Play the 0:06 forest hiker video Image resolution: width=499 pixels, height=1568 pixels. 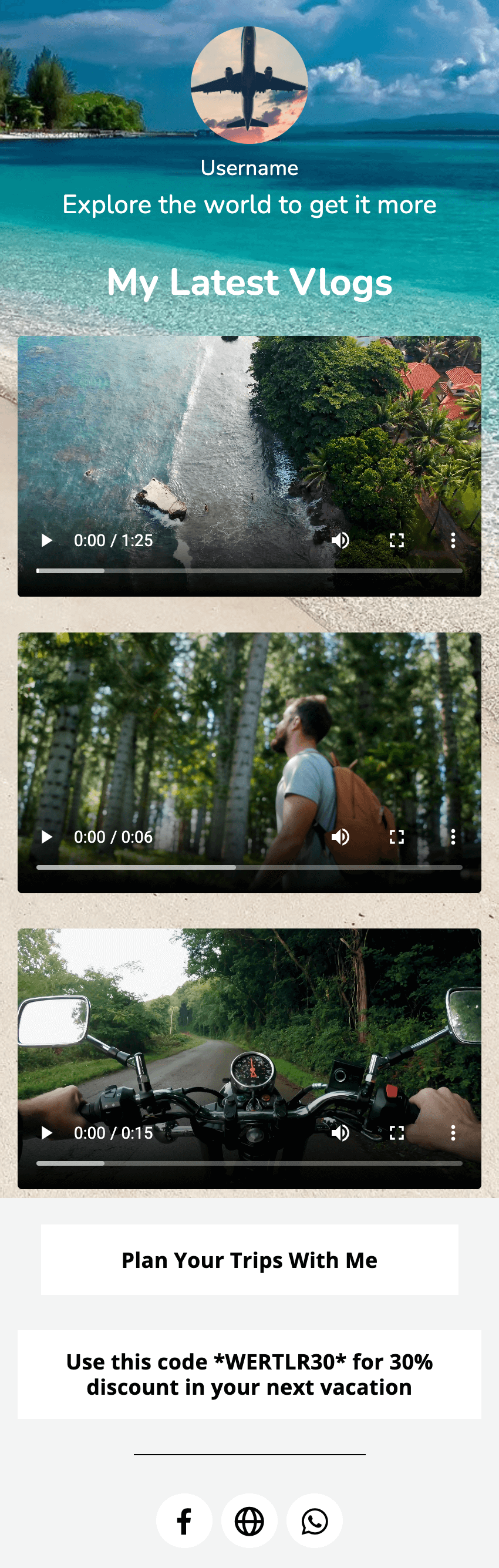pos(46,837)
